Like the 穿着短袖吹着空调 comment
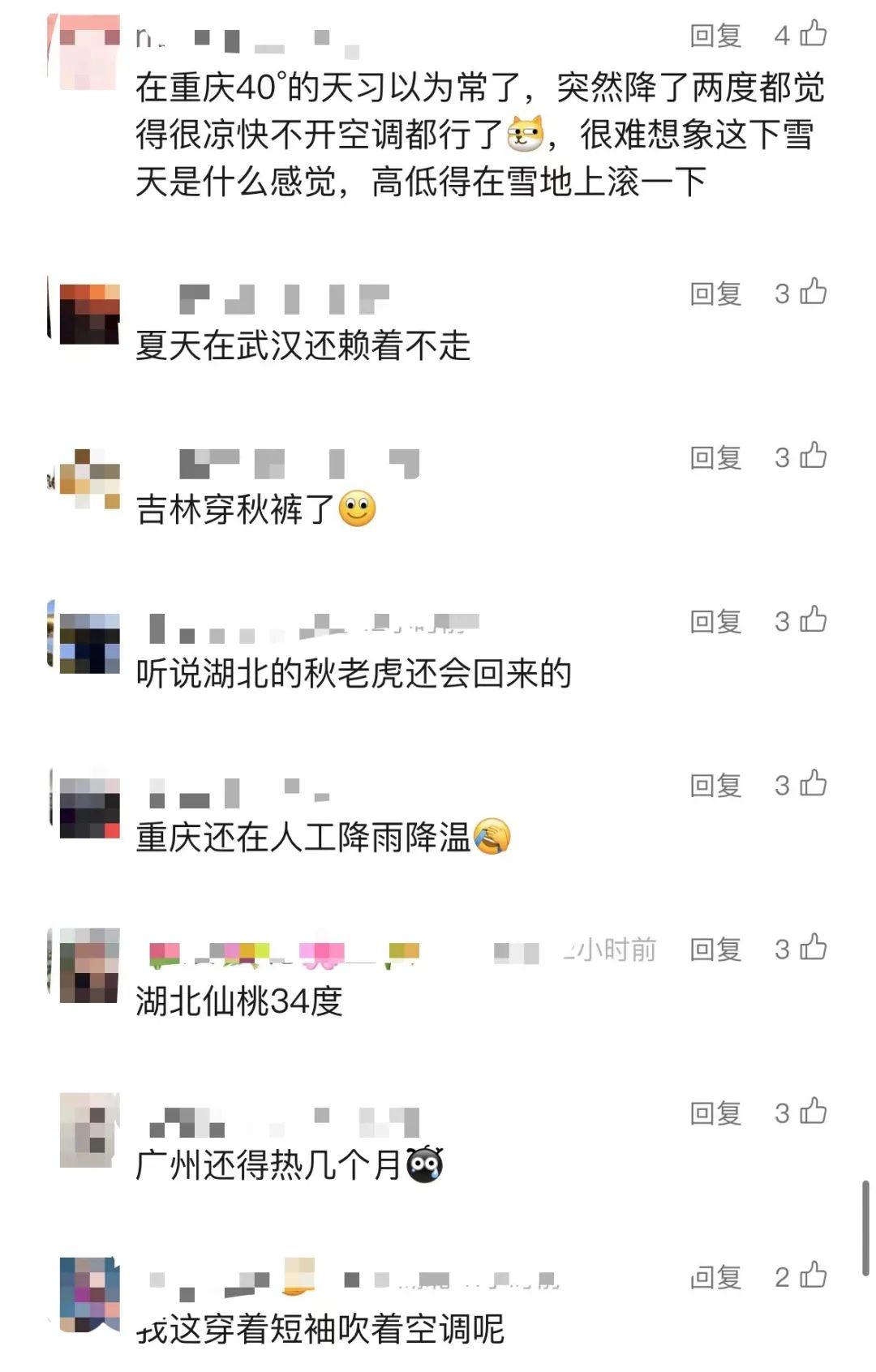876x1372 pixels. pos(813,1276)
